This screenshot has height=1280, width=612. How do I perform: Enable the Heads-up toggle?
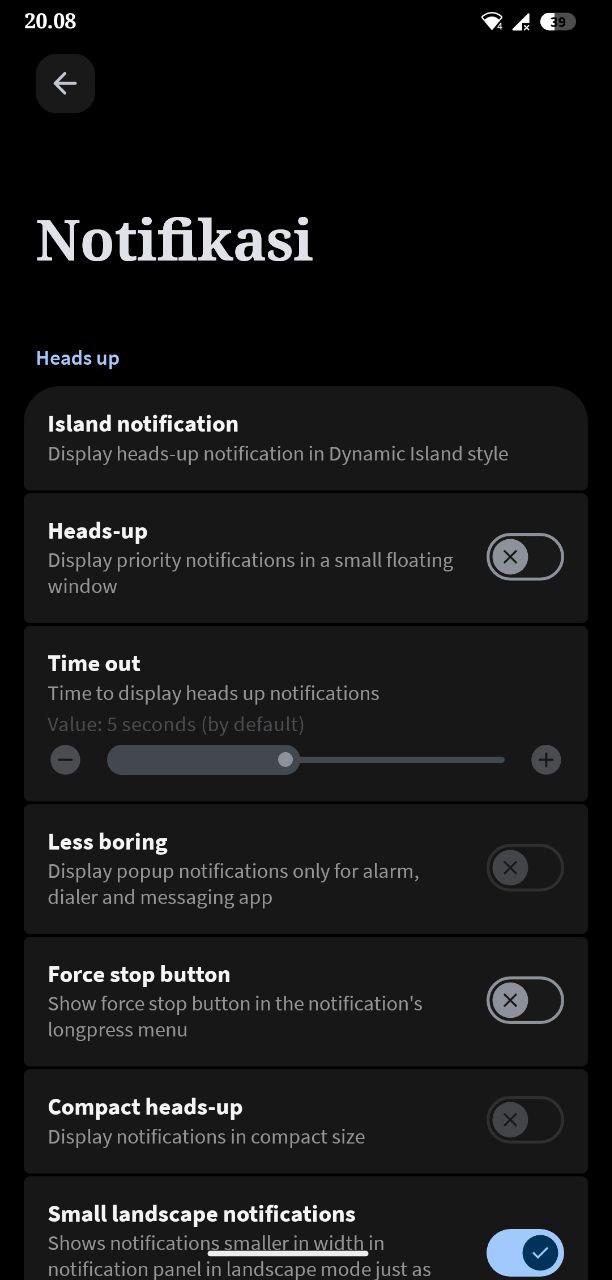[525, 557]
